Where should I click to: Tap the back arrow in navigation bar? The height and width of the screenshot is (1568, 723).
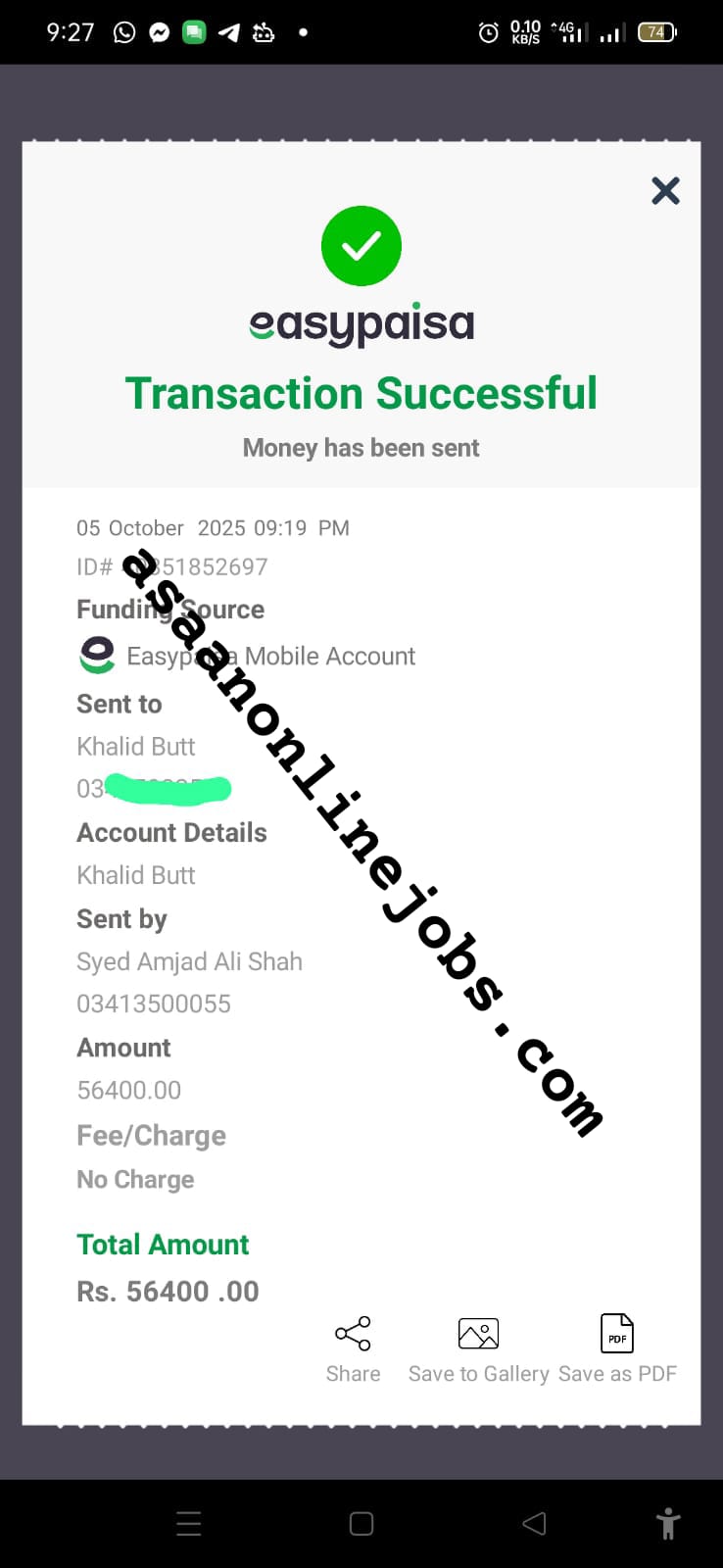(534, 1524)
